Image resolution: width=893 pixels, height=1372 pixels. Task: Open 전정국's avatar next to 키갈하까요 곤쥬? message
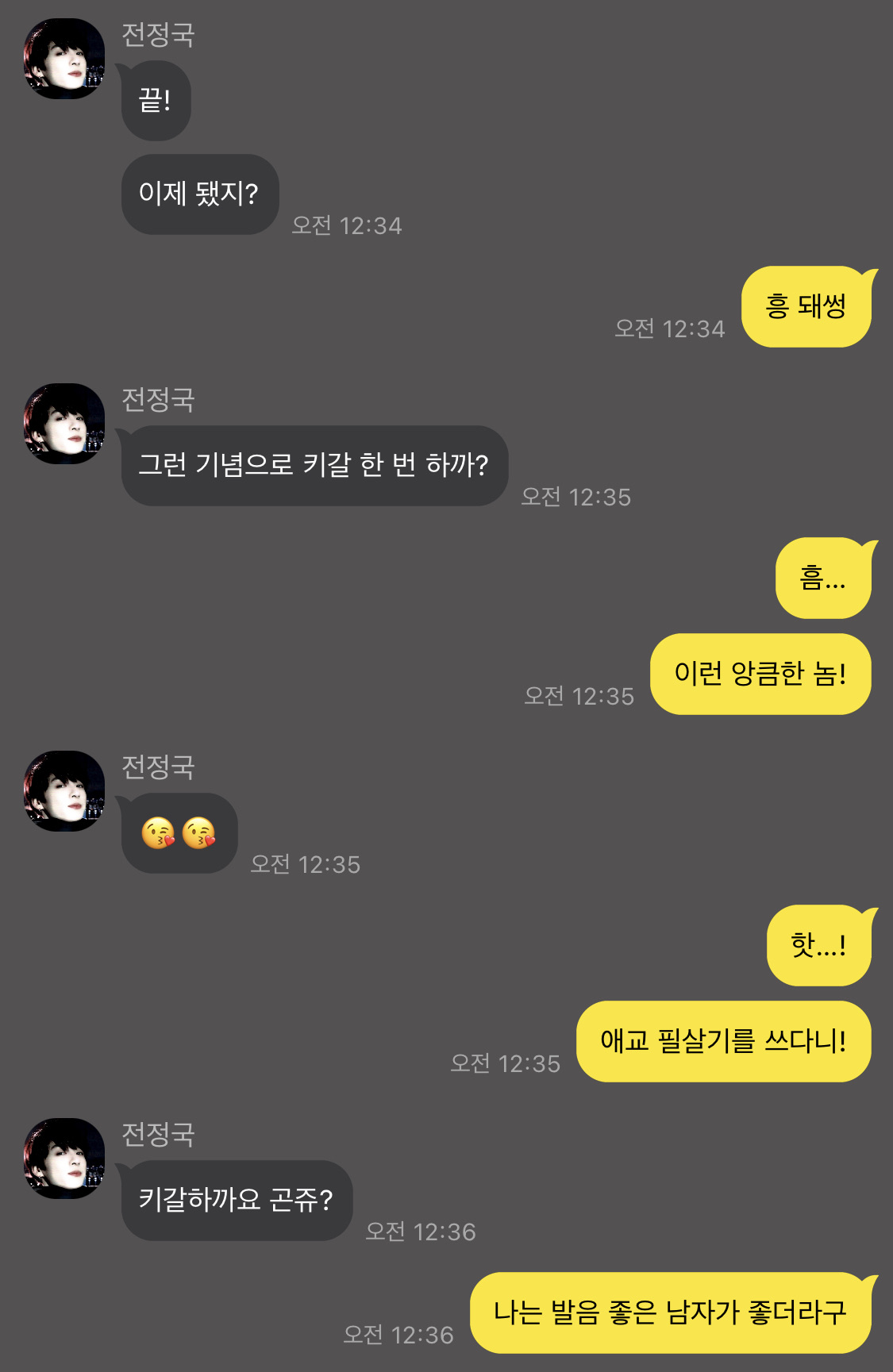64,1159
